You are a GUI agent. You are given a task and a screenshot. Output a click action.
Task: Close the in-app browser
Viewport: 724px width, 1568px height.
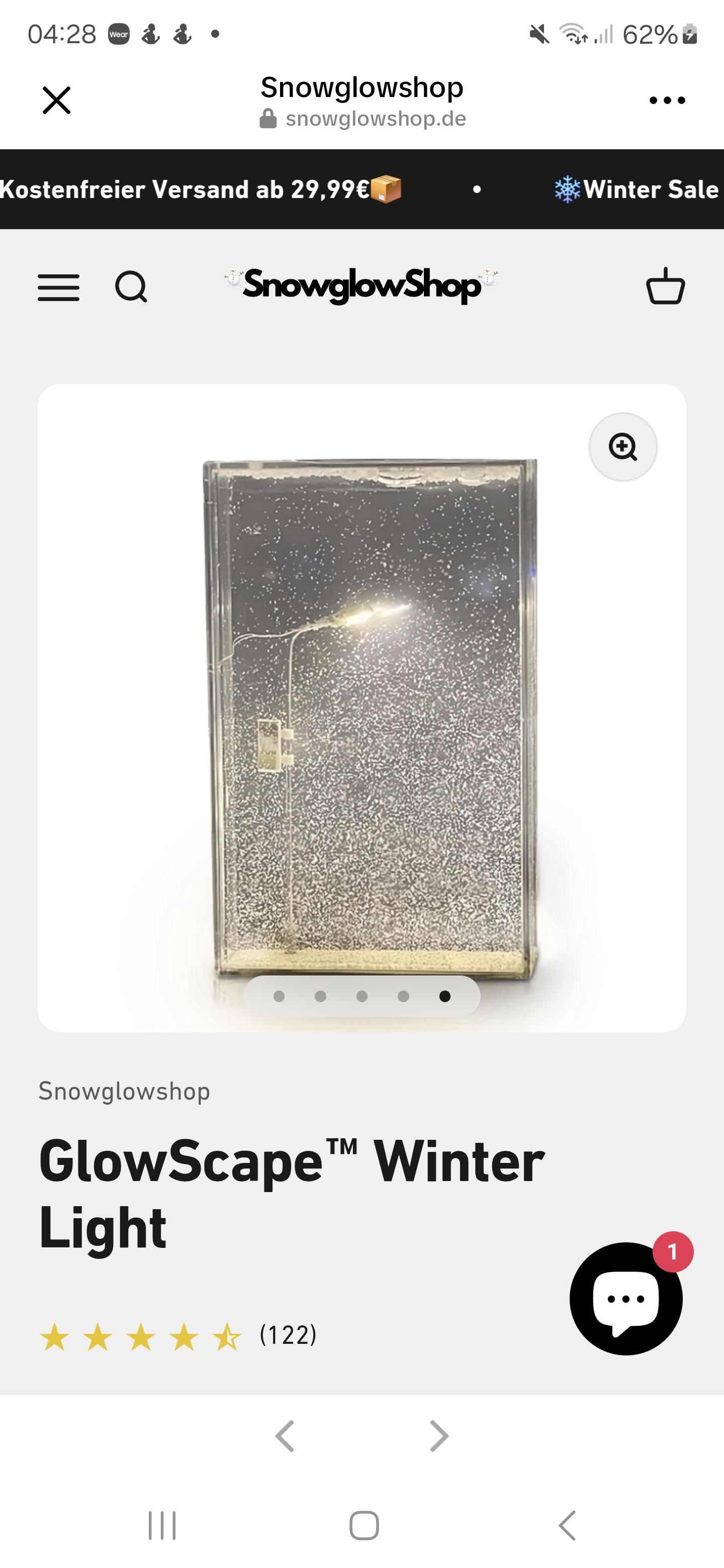click(x=57, y=101)
